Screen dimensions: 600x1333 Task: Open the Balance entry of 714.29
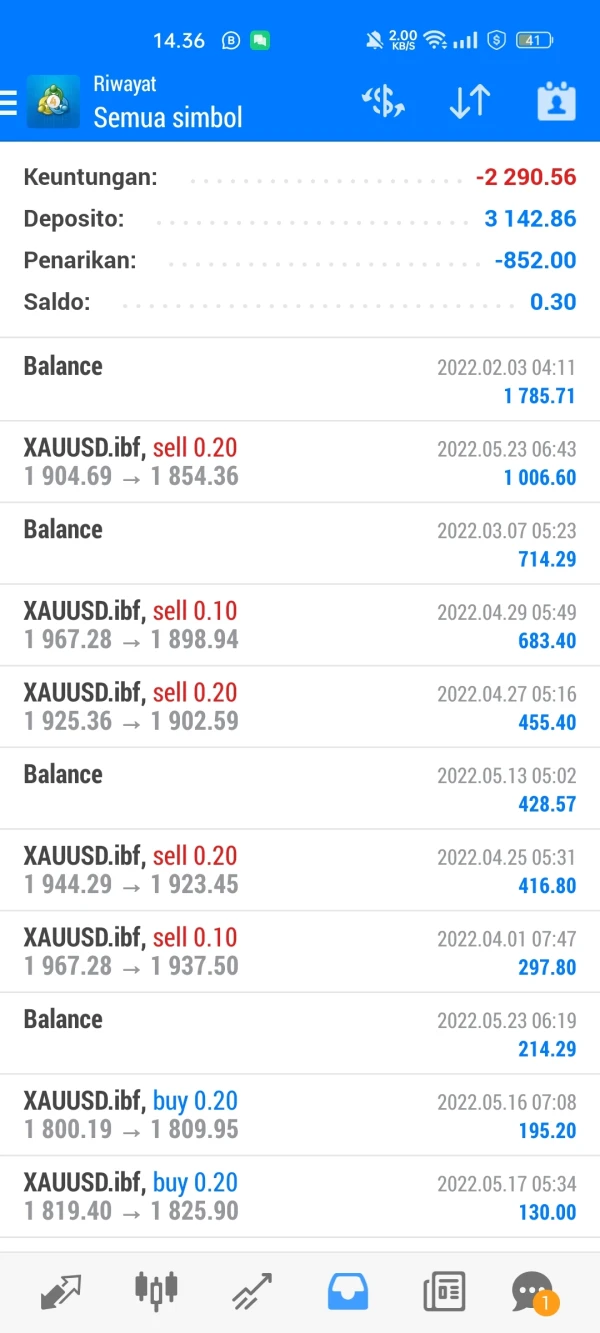point(300,543)
